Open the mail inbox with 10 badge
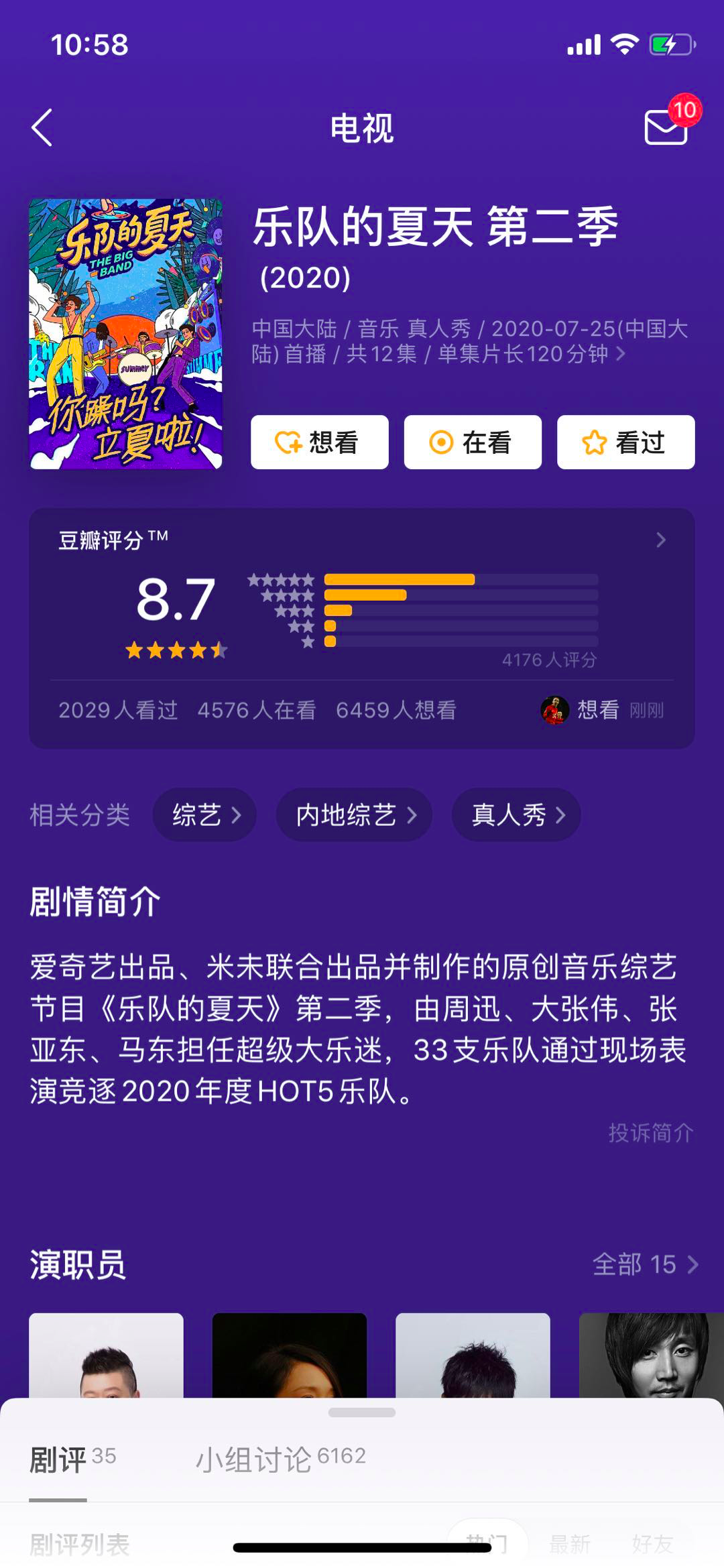The image size is (724, 1568). click(666, 126)
